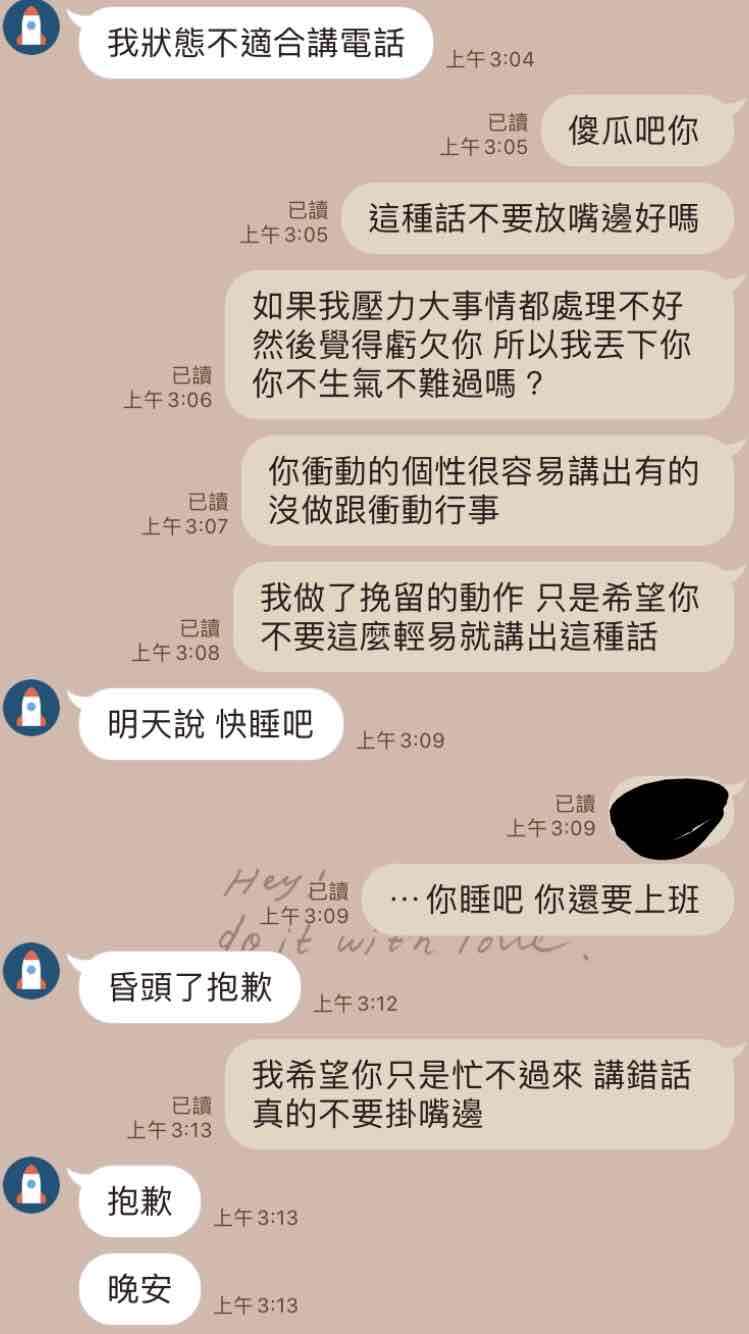749x1334 pixels.
Task: View profile from avatar beside 昏頭了抱歉
Action: pyautogui.click(x=31, y=970)
